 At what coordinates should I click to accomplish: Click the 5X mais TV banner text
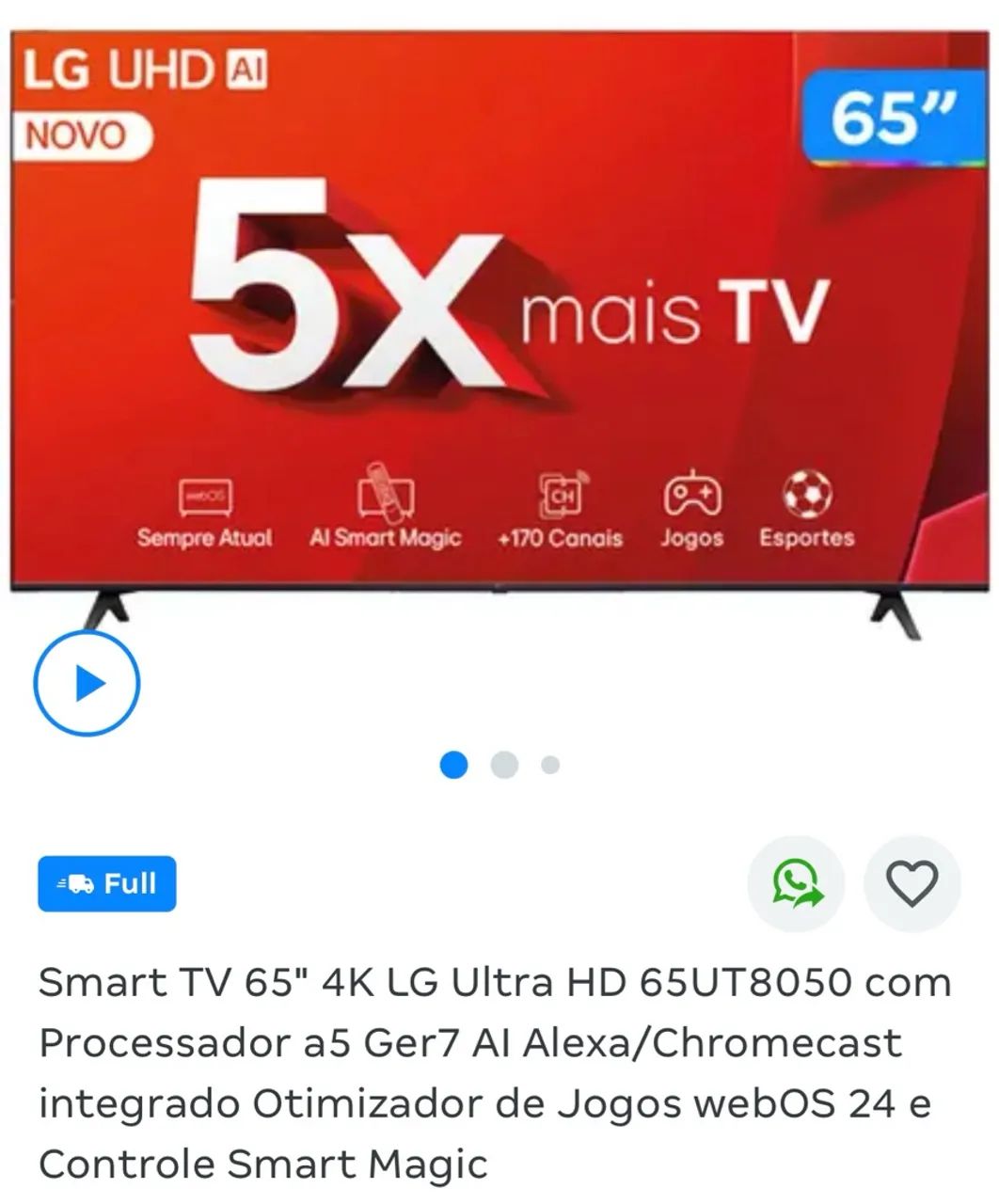tap(499, 301)
